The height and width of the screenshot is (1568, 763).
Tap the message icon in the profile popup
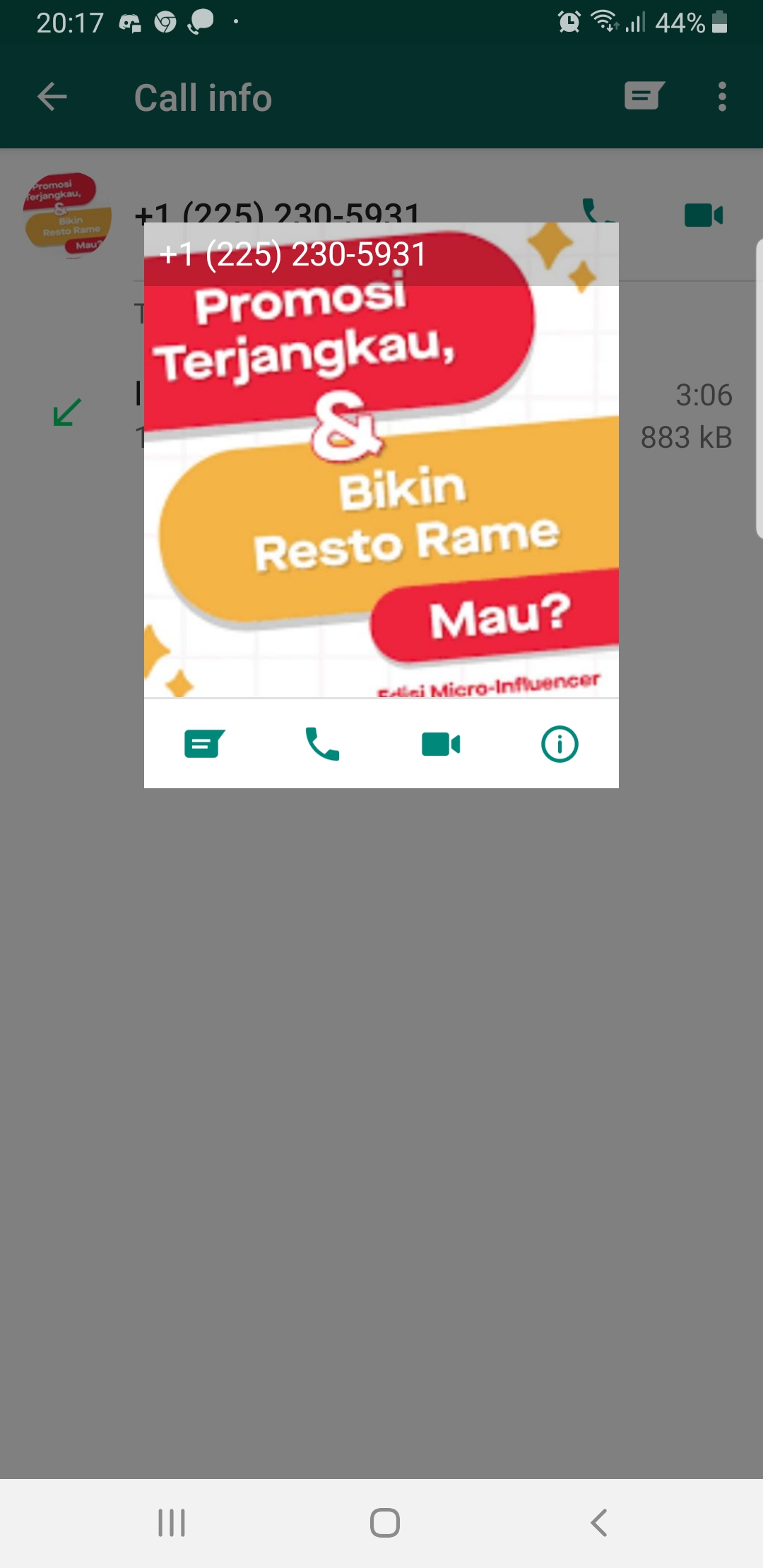click(x=204, y=744)
